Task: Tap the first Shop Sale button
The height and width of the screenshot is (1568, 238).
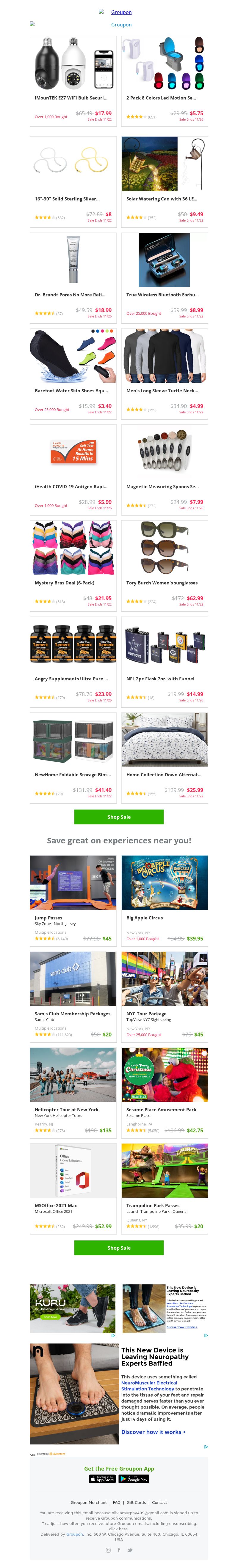Action: point(119,817)
